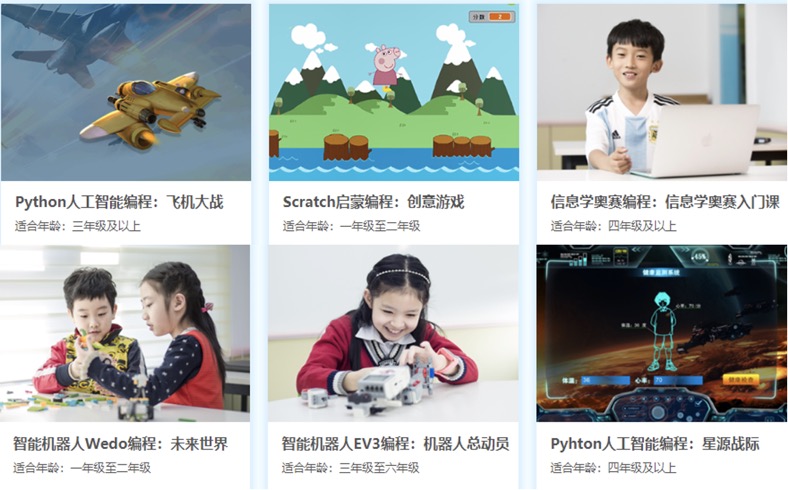
Task: View the 信息学奥赛入门课 course card
Action: [x=664, y=202]
